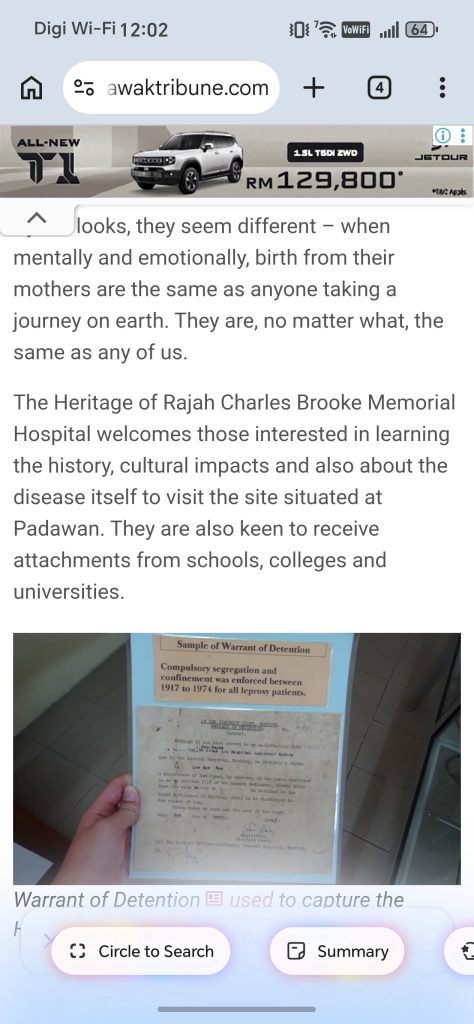Open a new browser tab
Image resolution: width=474 pixels, height=1024 pixels.
(x=314, y=88)
